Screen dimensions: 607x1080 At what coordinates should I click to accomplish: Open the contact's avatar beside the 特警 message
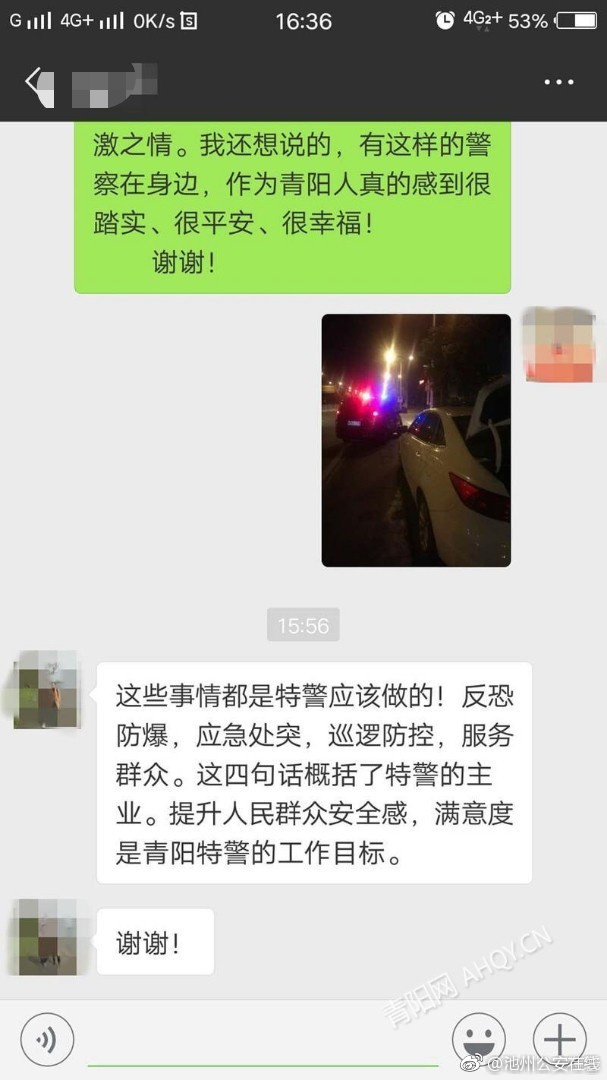[46, 690]
